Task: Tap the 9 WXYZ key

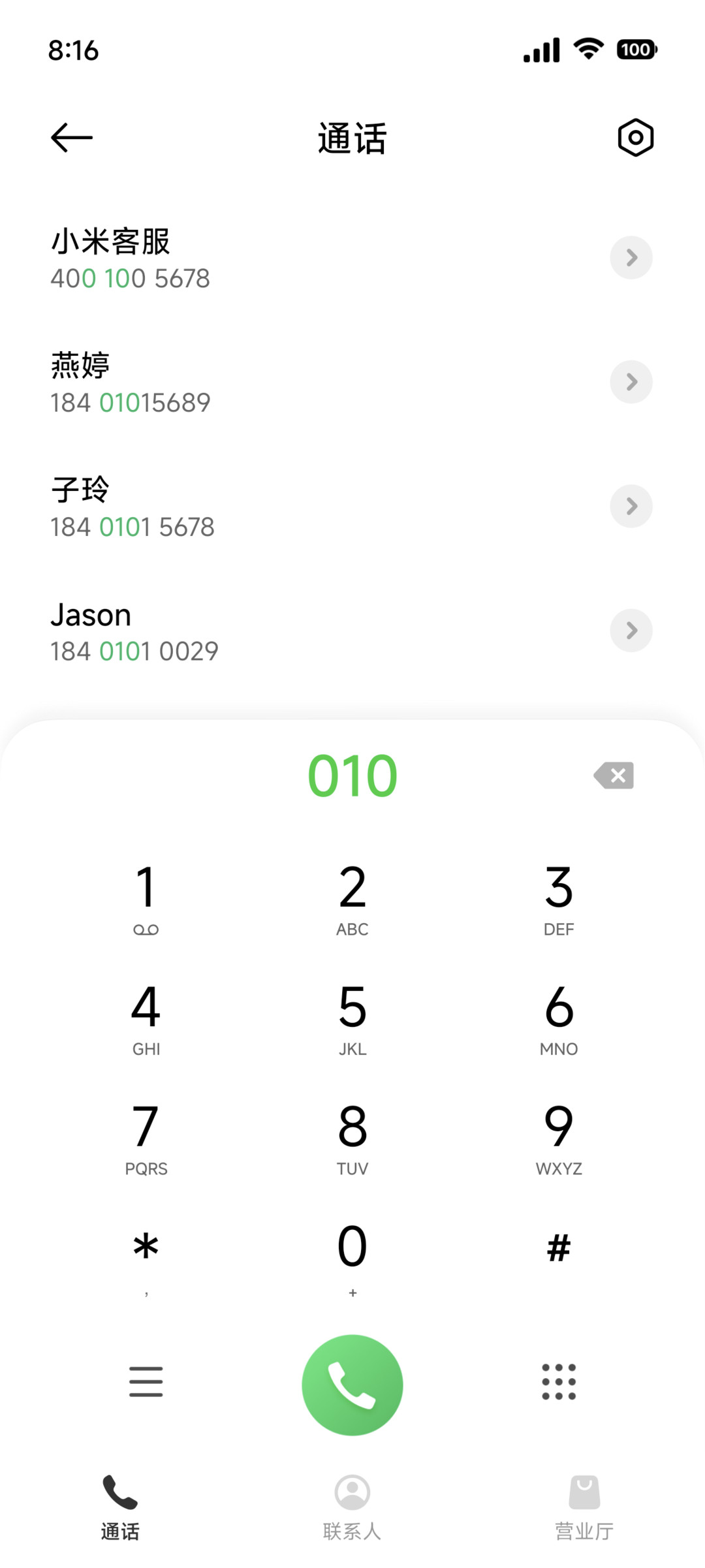Action: coord(559,1138)
